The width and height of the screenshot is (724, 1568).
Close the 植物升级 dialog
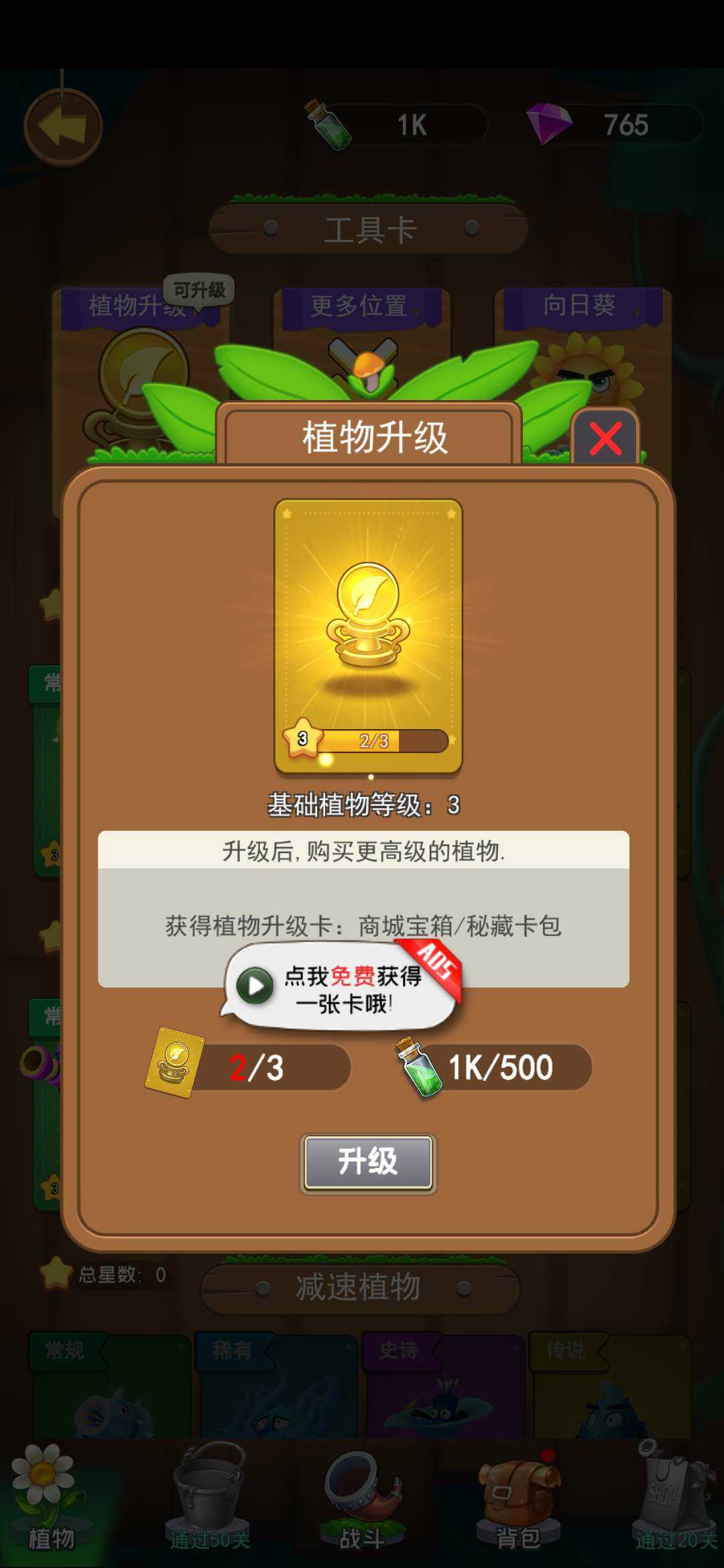coord(605,439)
